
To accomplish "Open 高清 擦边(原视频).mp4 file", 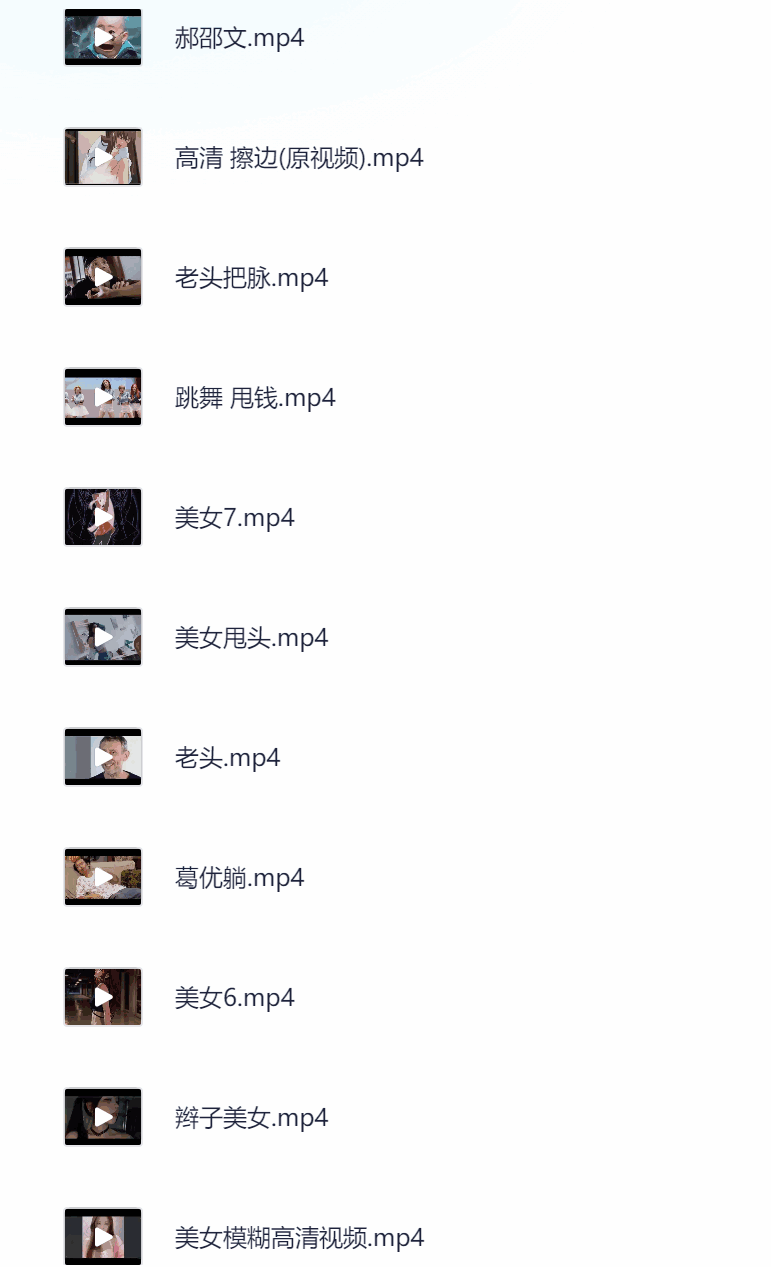I will [298, 158].
